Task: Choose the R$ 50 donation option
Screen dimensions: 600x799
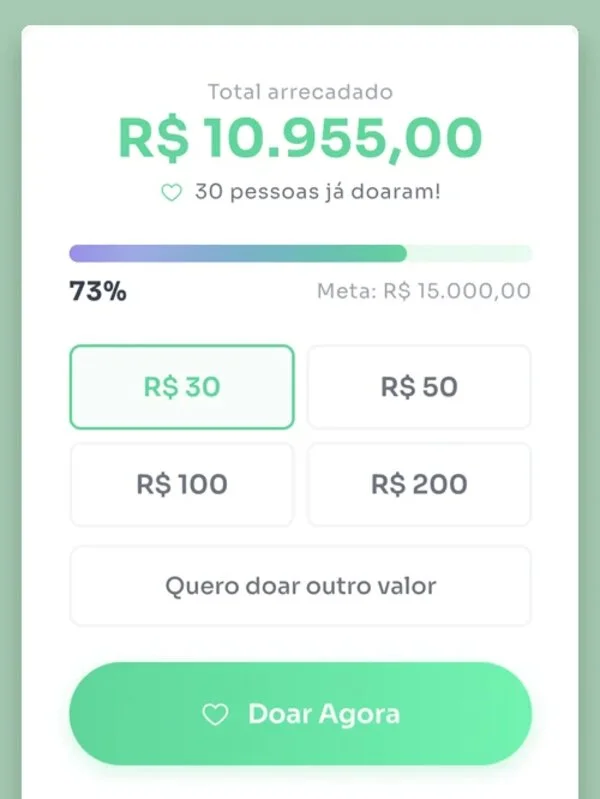Action: point(419,387)
